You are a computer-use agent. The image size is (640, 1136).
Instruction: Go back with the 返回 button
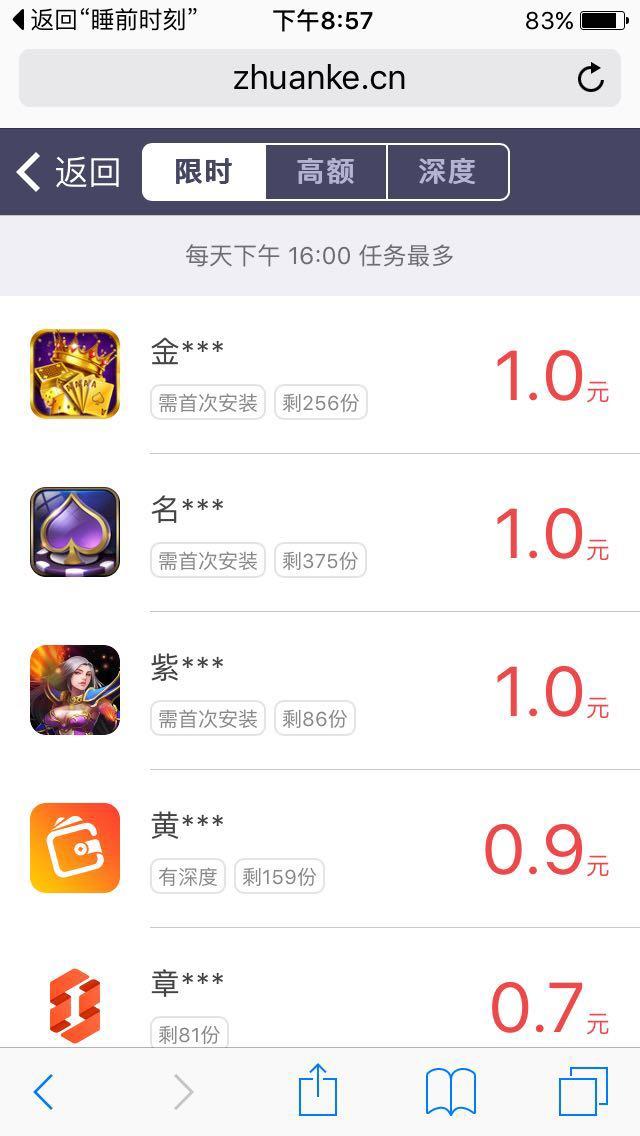click(68, 172)
